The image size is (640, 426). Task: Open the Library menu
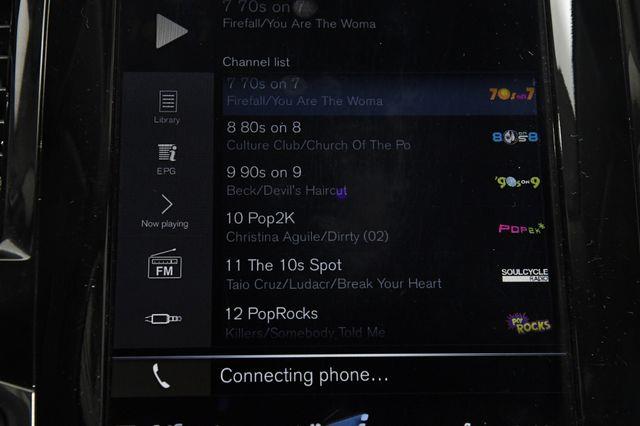click(x=167, y=107)
